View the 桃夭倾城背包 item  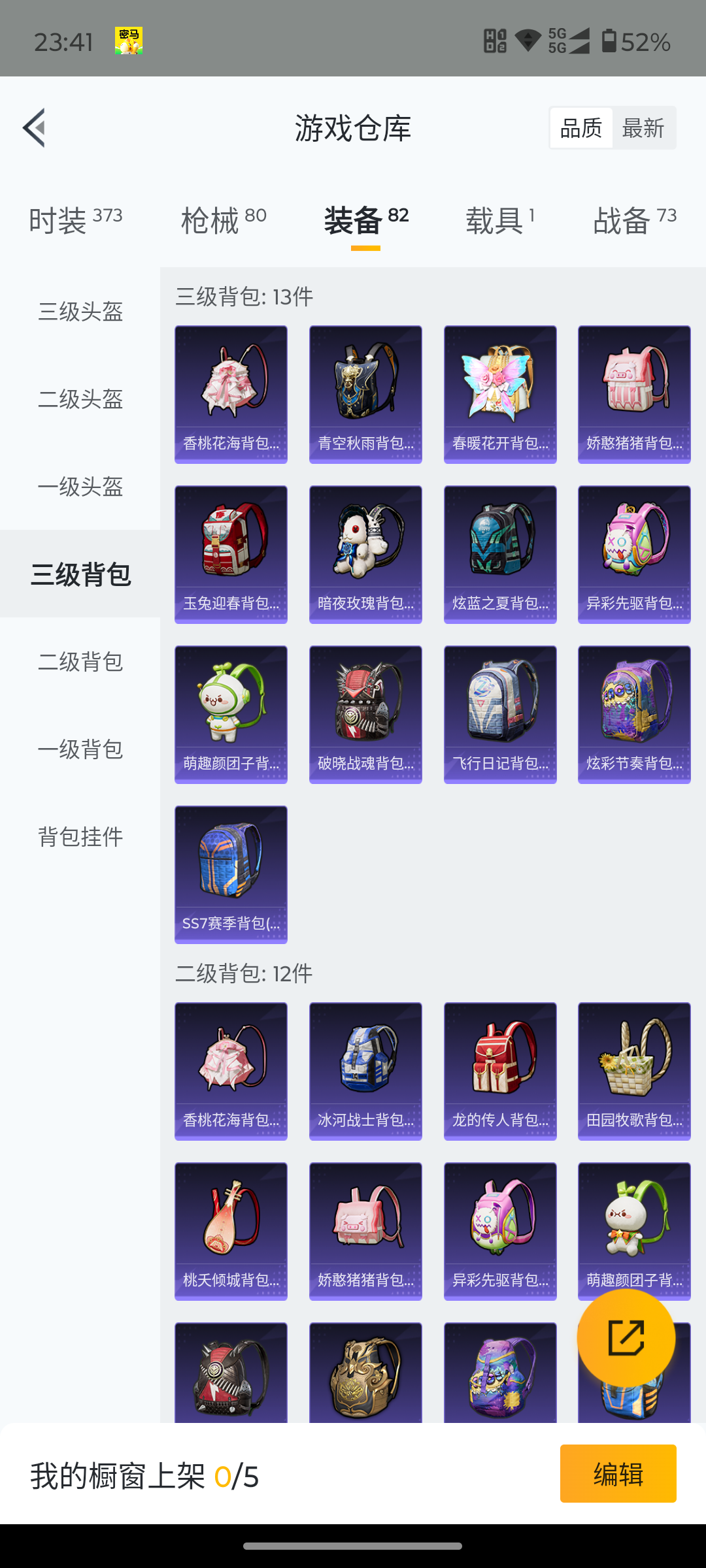(231, 1231)
